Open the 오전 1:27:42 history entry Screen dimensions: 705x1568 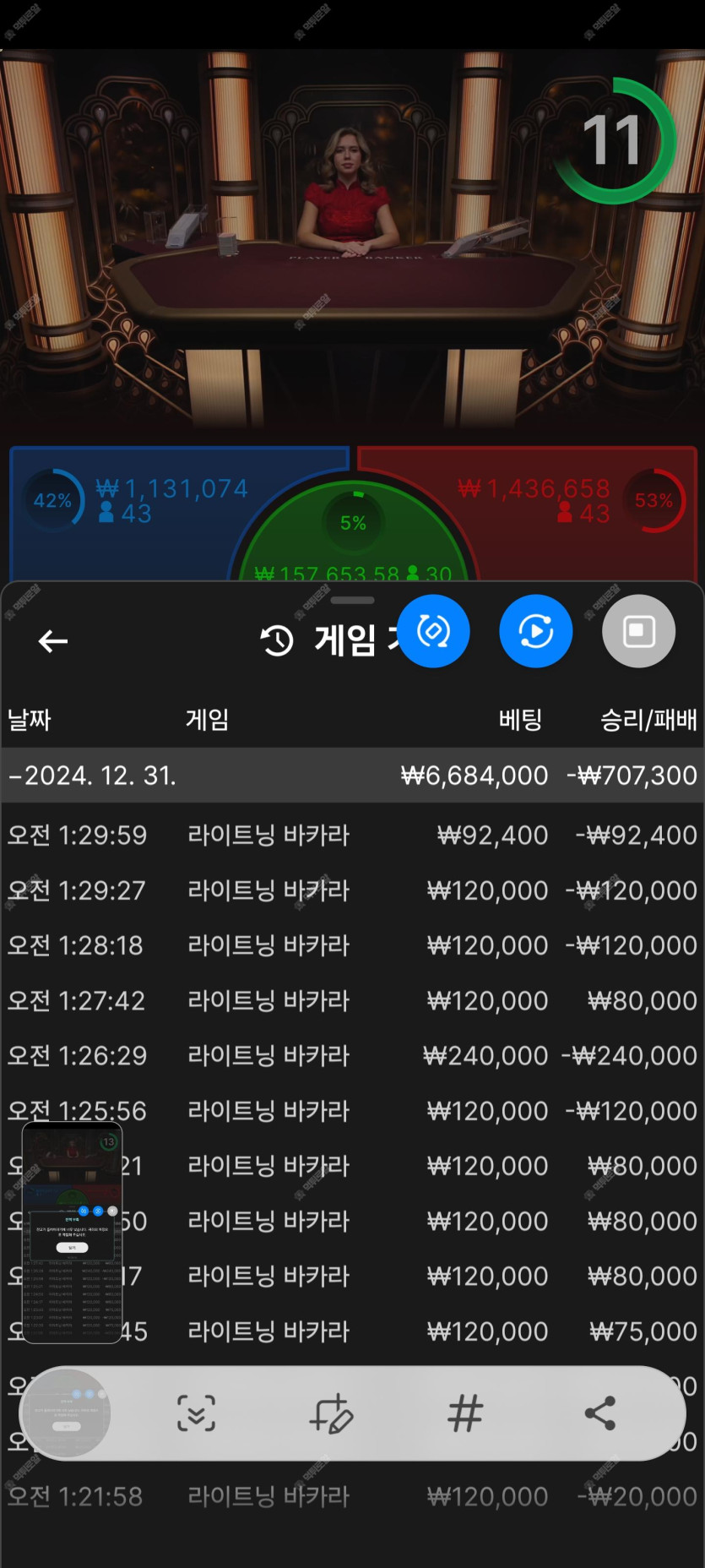click(x=352, y=1001)
